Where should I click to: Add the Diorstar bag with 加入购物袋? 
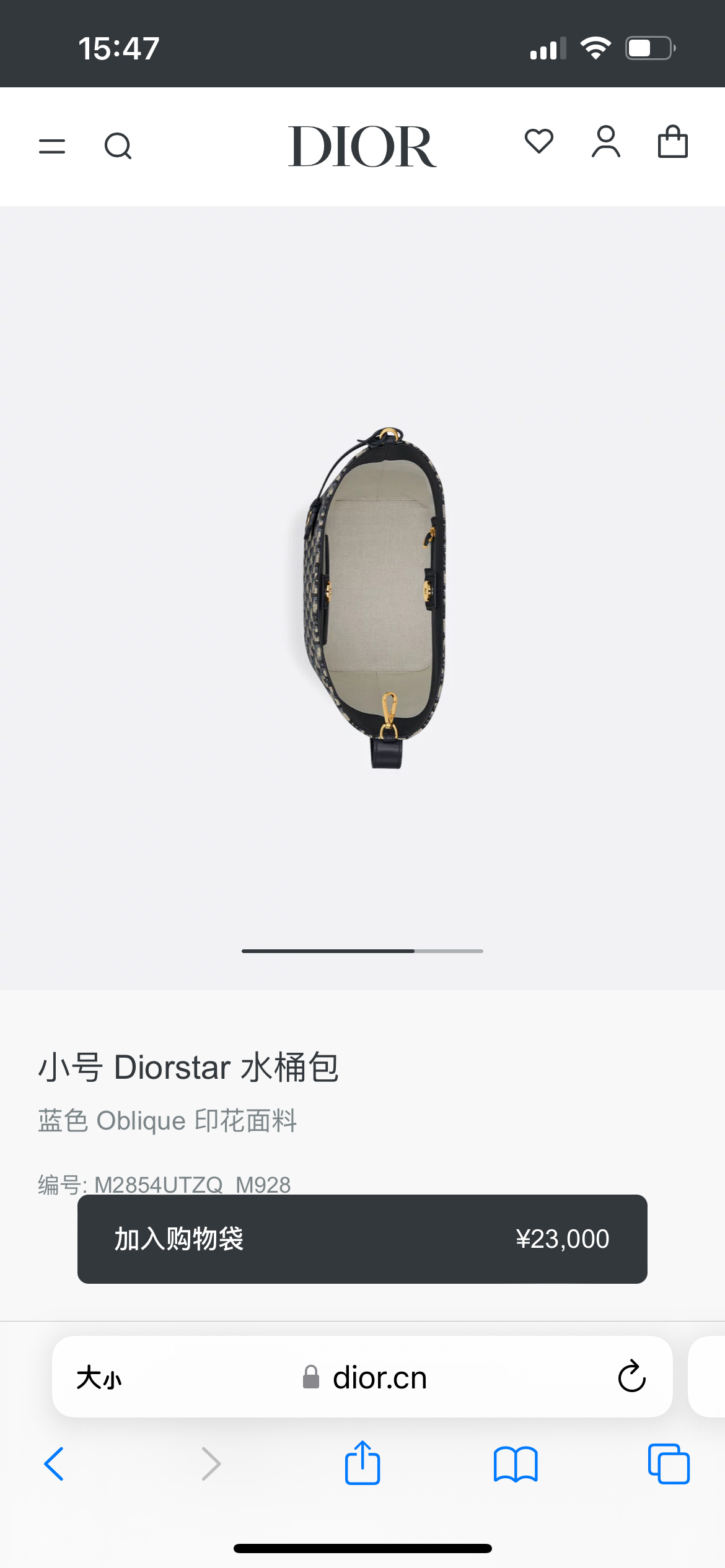pos(362,1239)
